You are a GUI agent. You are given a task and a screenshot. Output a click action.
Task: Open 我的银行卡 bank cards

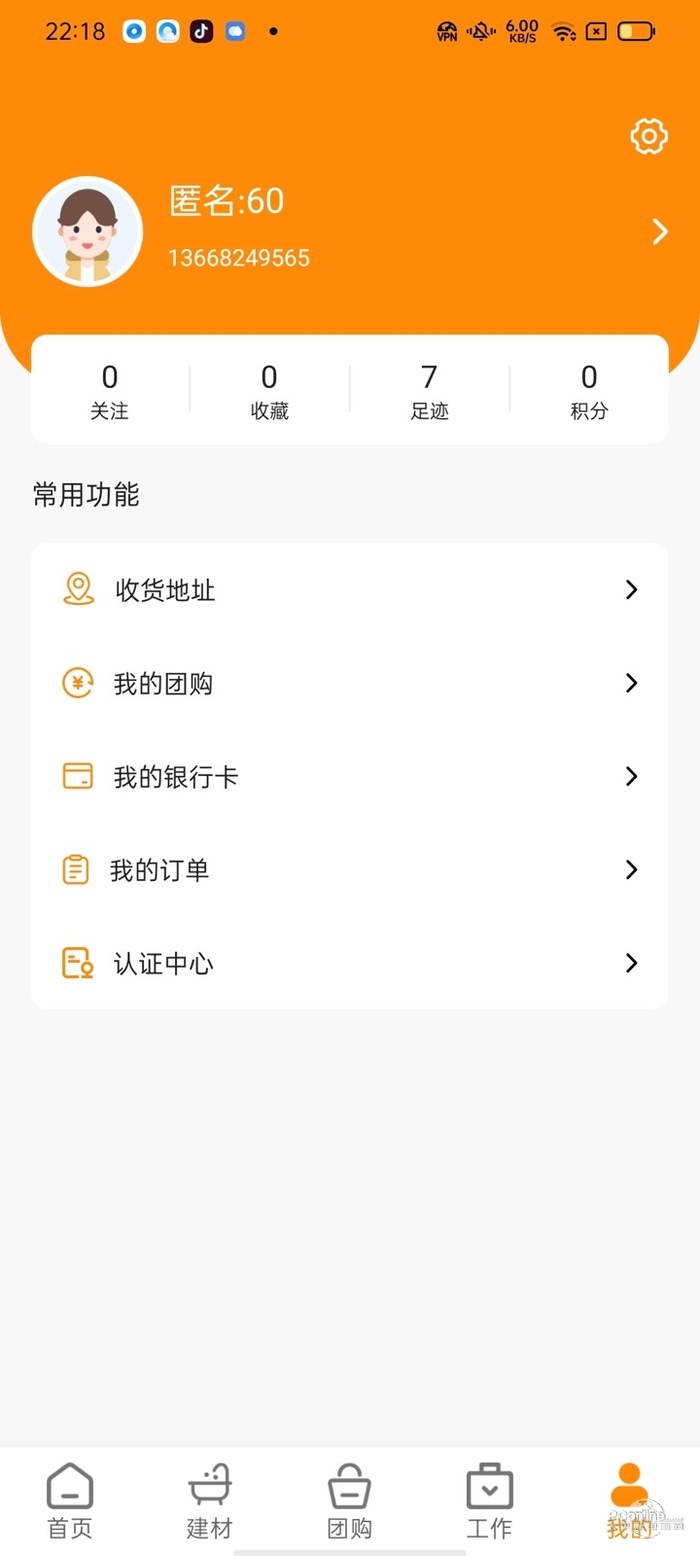pos(349,777)
